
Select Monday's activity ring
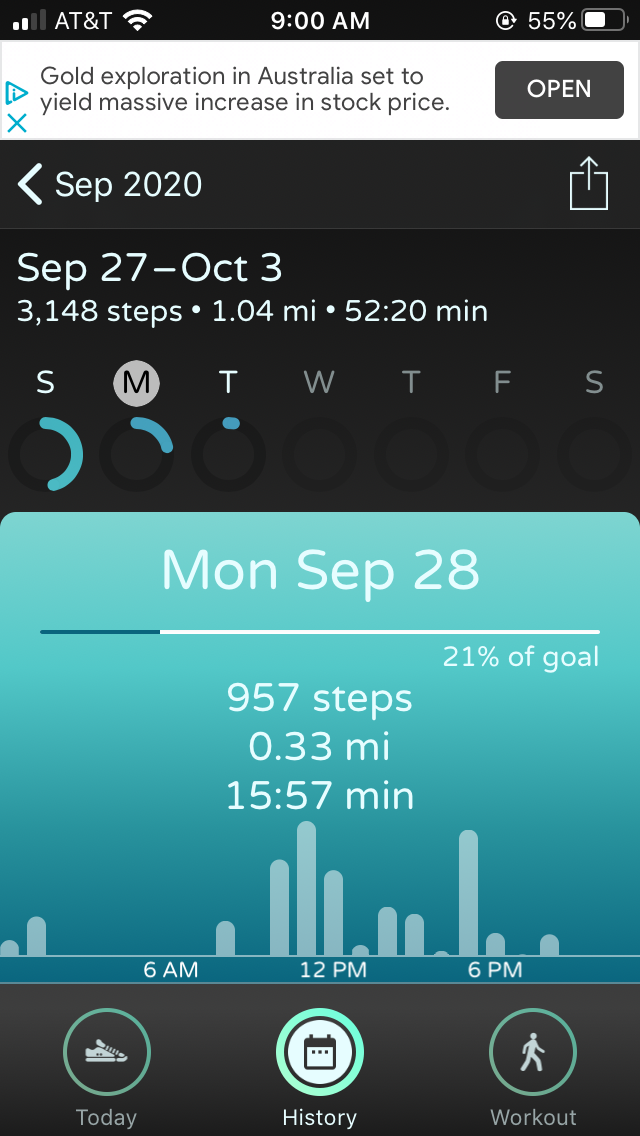(136, 454)
